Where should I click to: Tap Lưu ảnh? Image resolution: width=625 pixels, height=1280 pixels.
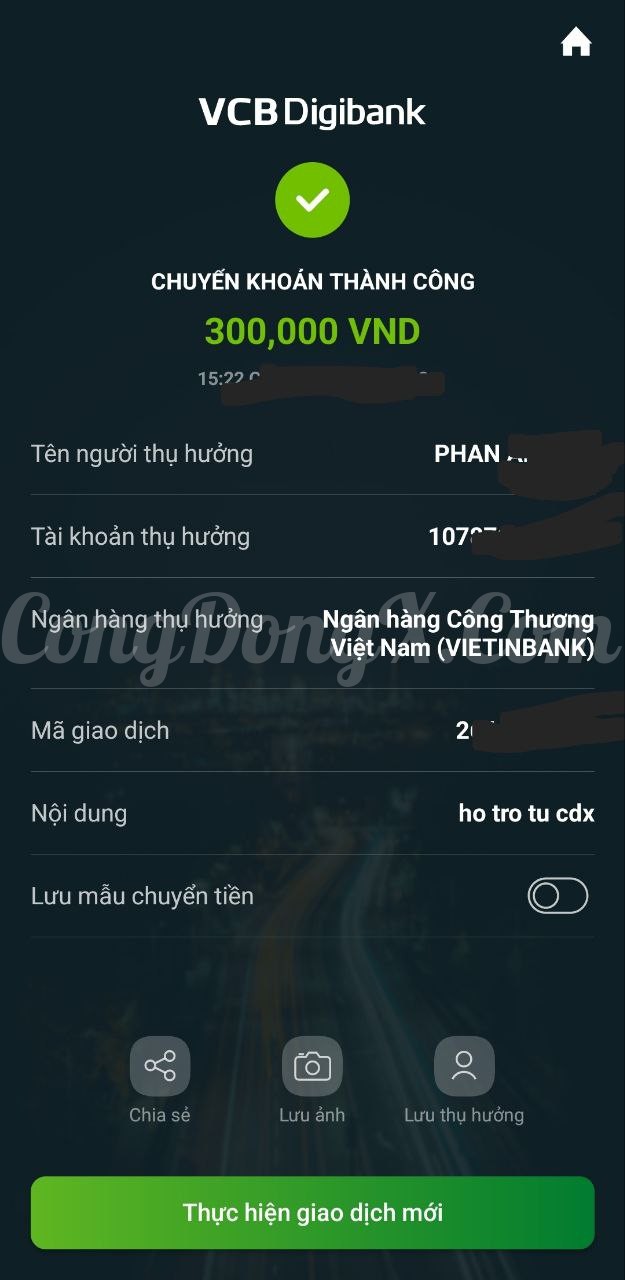312,1067
